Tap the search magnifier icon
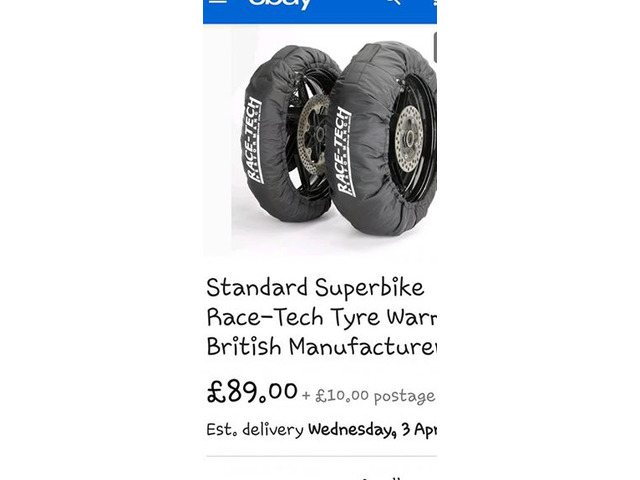Image resolution: width=640 pixels, height=480 pixels. click(391, 3)
